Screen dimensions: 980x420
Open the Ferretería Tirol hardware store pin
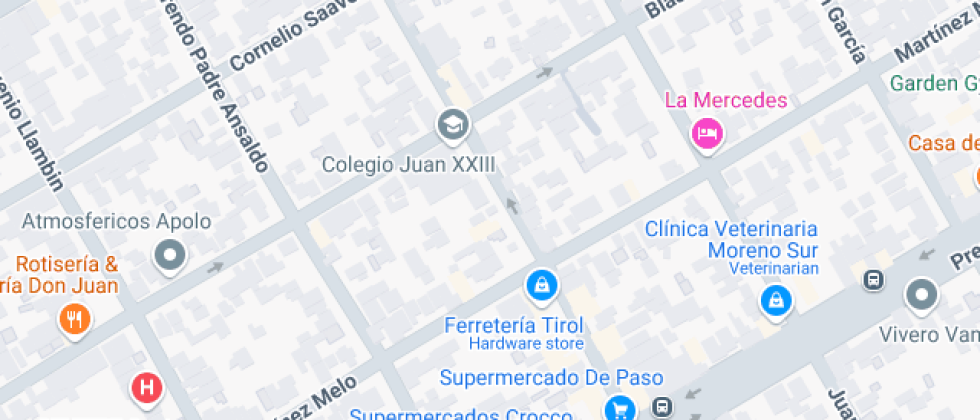point(541,286)
